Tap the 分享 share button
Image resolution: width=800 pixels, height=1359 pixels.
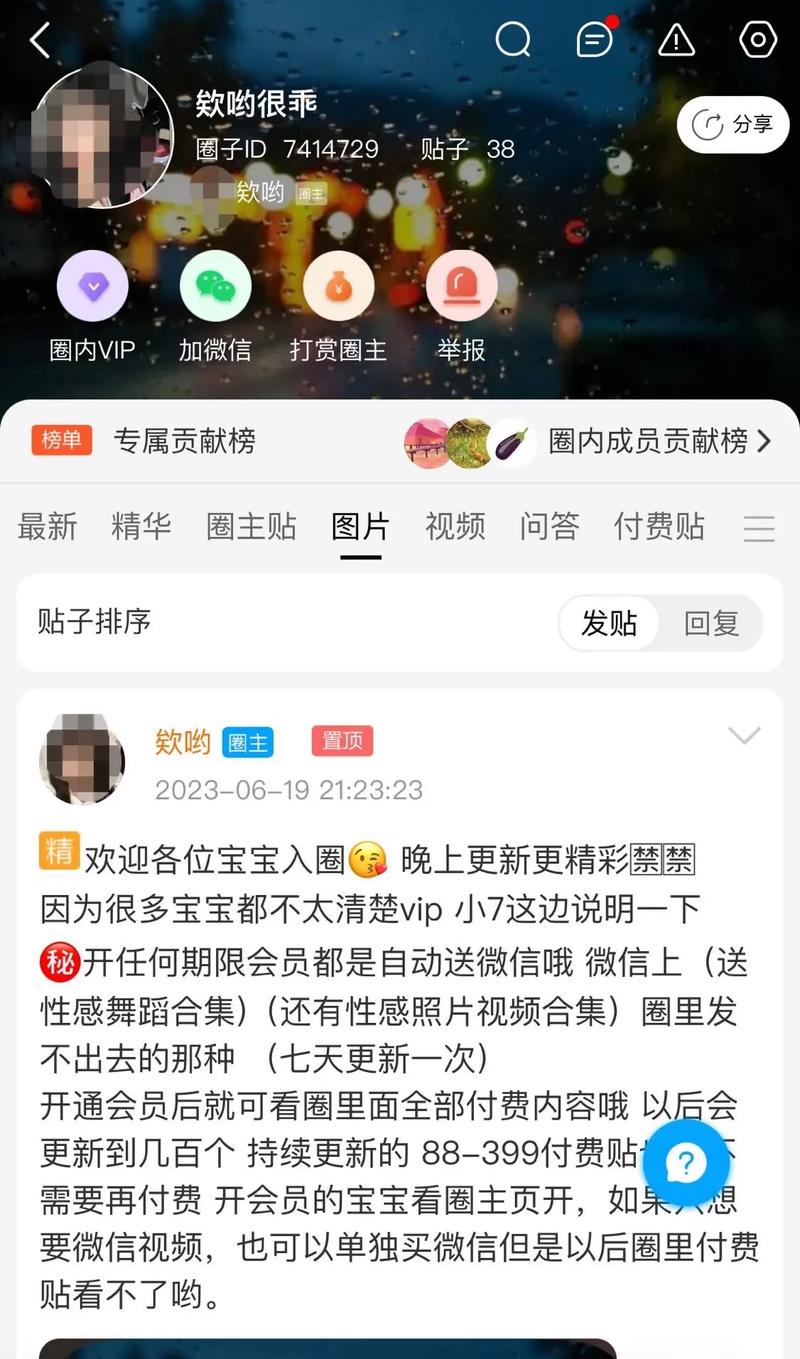click(x=732, y=124)
